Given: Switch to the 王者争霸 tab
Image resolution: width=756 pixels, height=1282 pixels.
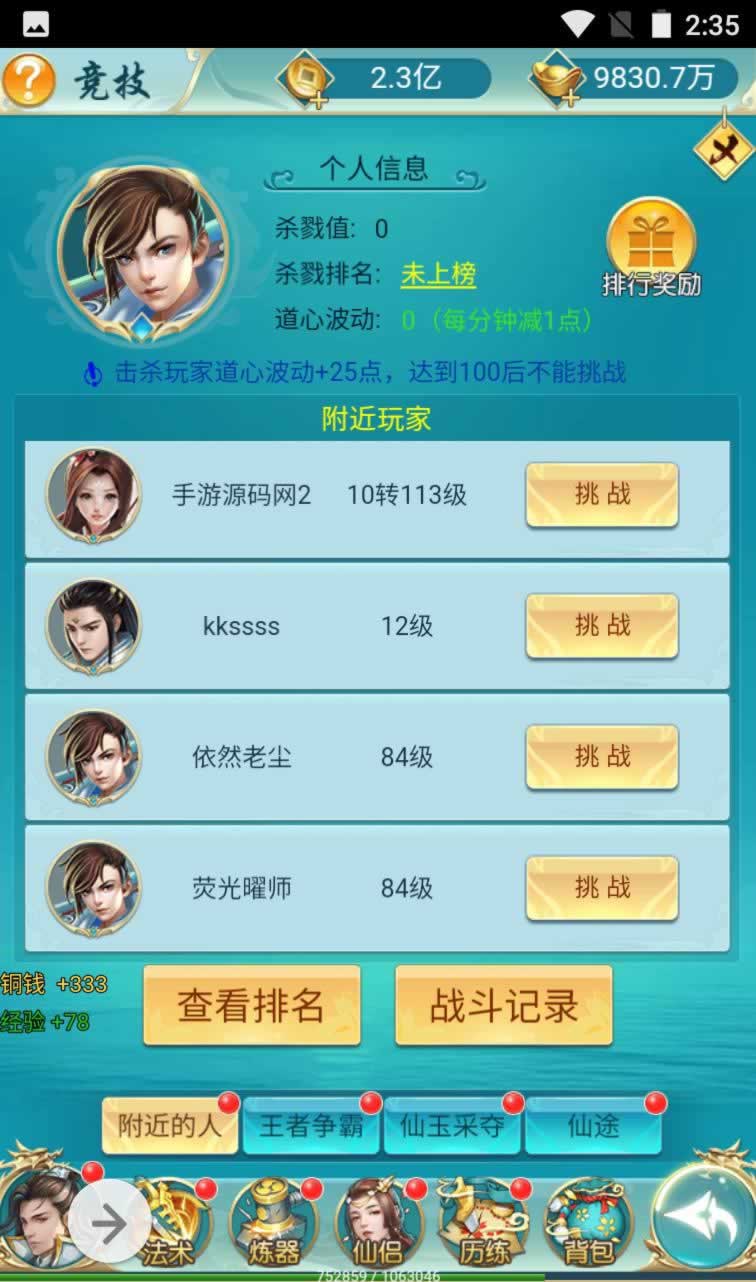Looking at the screenshot, I should tap(311, 1126).
